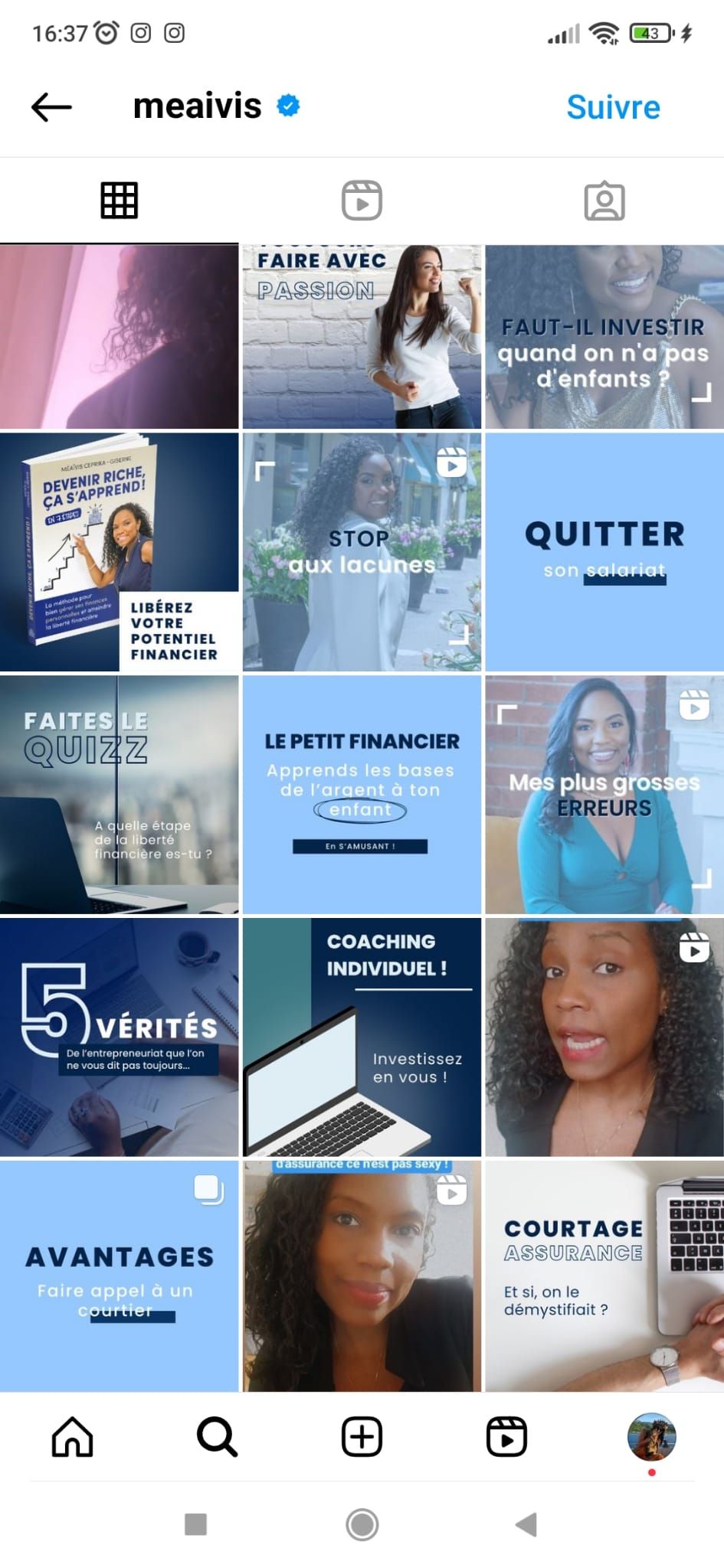Open the 'Le petit financier' post
Image resolution: width=724 pixels, height=1568 pixels.
click(362, 795)
